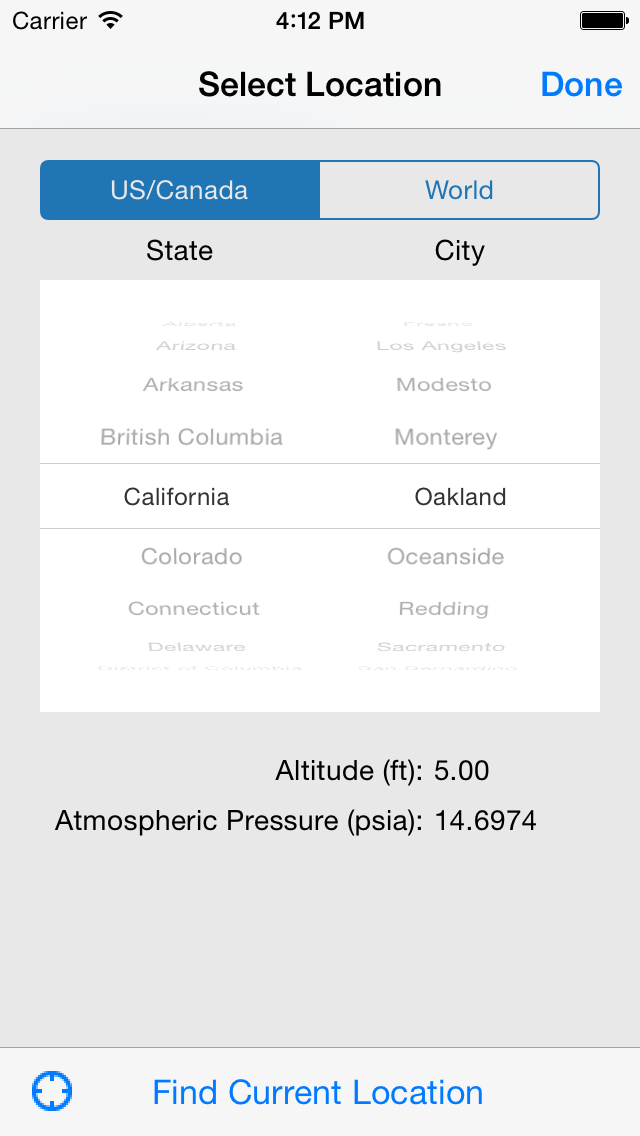Pick British Columbia in the State picker
Image resolution: width=640 pixels, height=1136 pixels.
[x=191, y=437]
